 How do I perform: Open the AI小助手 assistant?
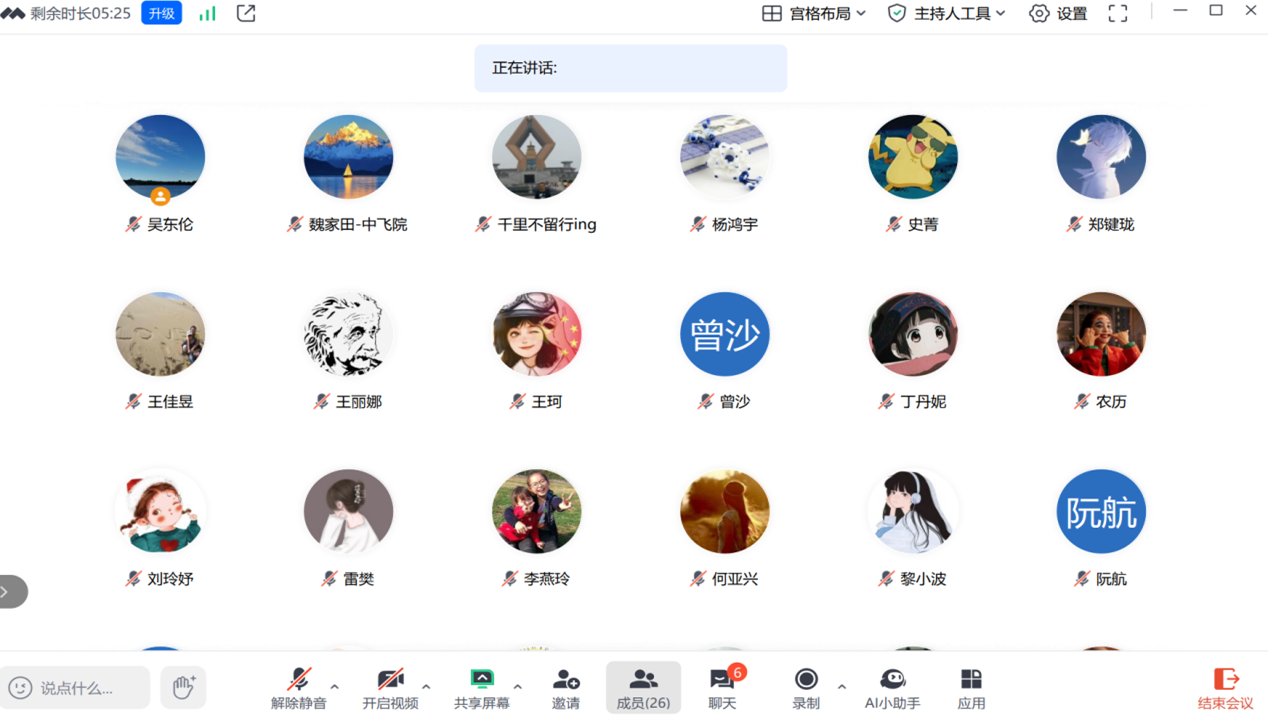(892, 688)
